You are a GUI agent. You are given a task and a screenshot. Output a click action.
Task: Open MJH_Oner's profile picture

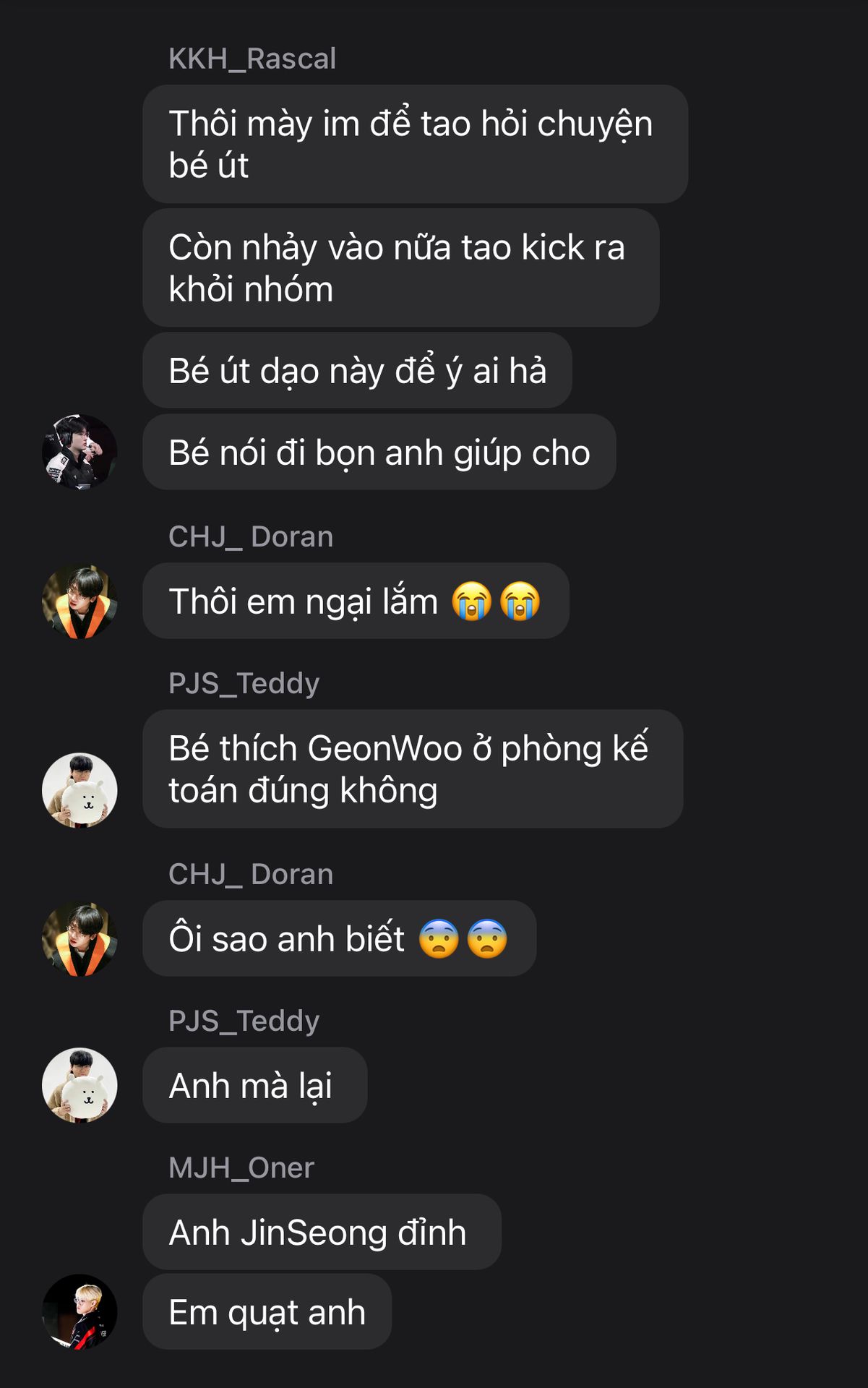(x=80, y=1311)
